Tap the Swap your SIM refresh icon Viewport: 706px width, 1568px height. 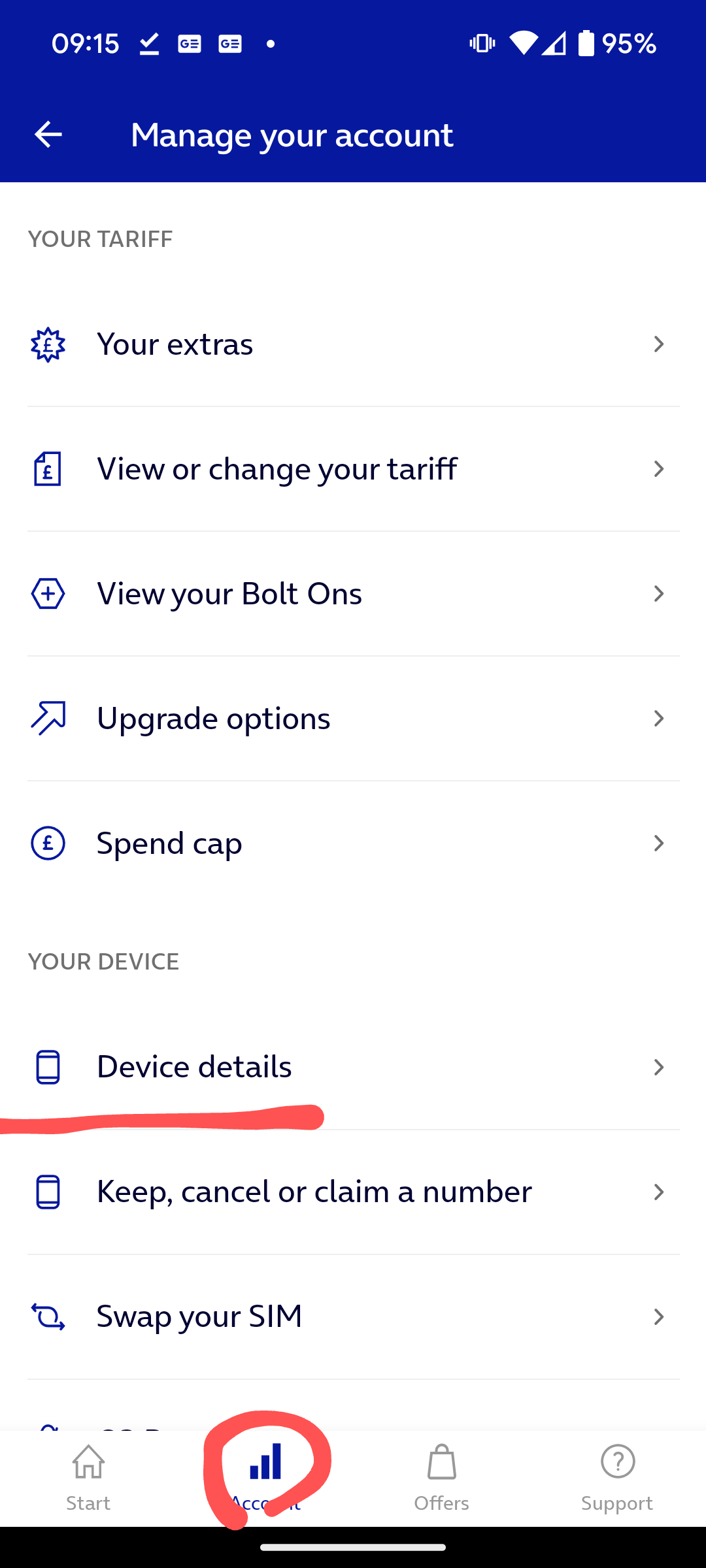click(48, 1316)
